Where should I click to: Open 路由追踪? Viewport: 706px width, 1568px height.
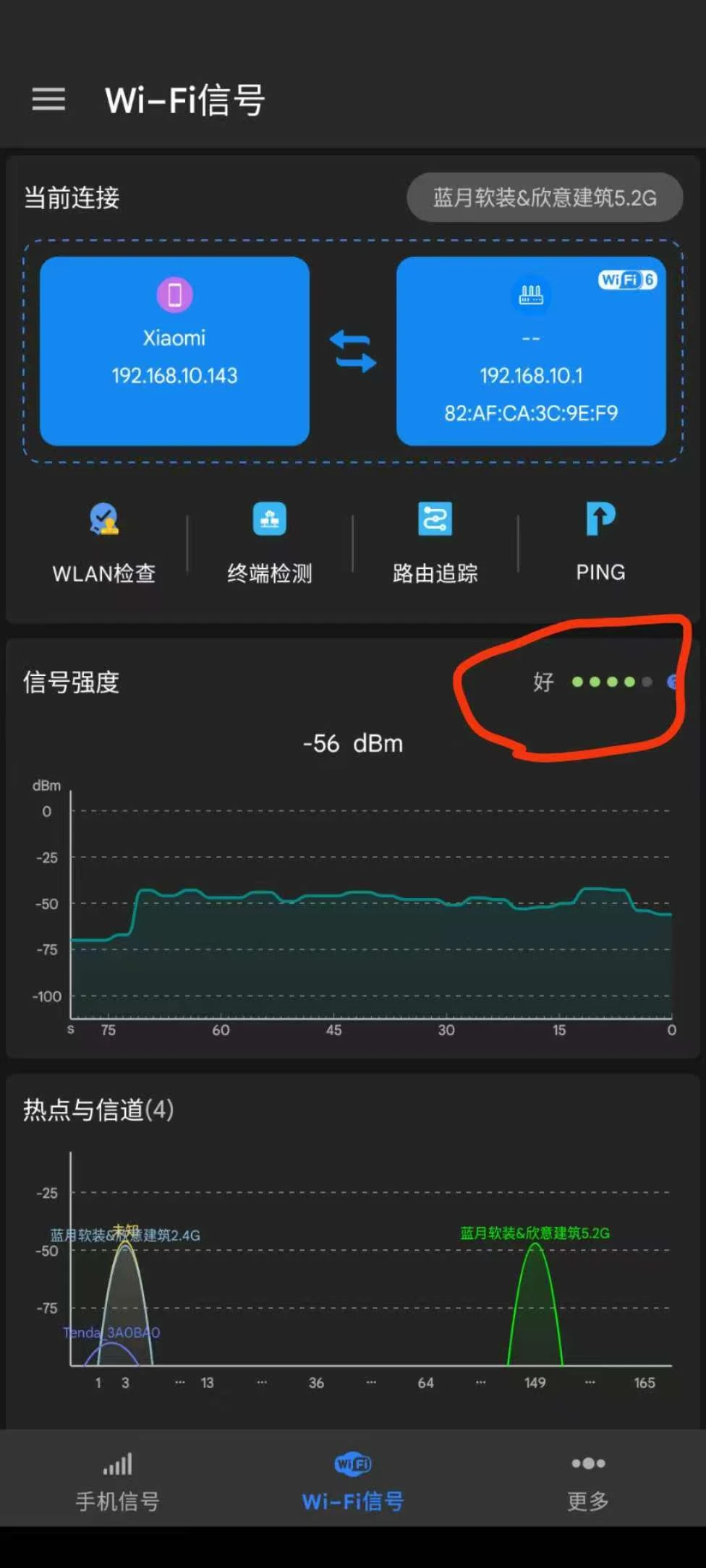tap(435, 544)
